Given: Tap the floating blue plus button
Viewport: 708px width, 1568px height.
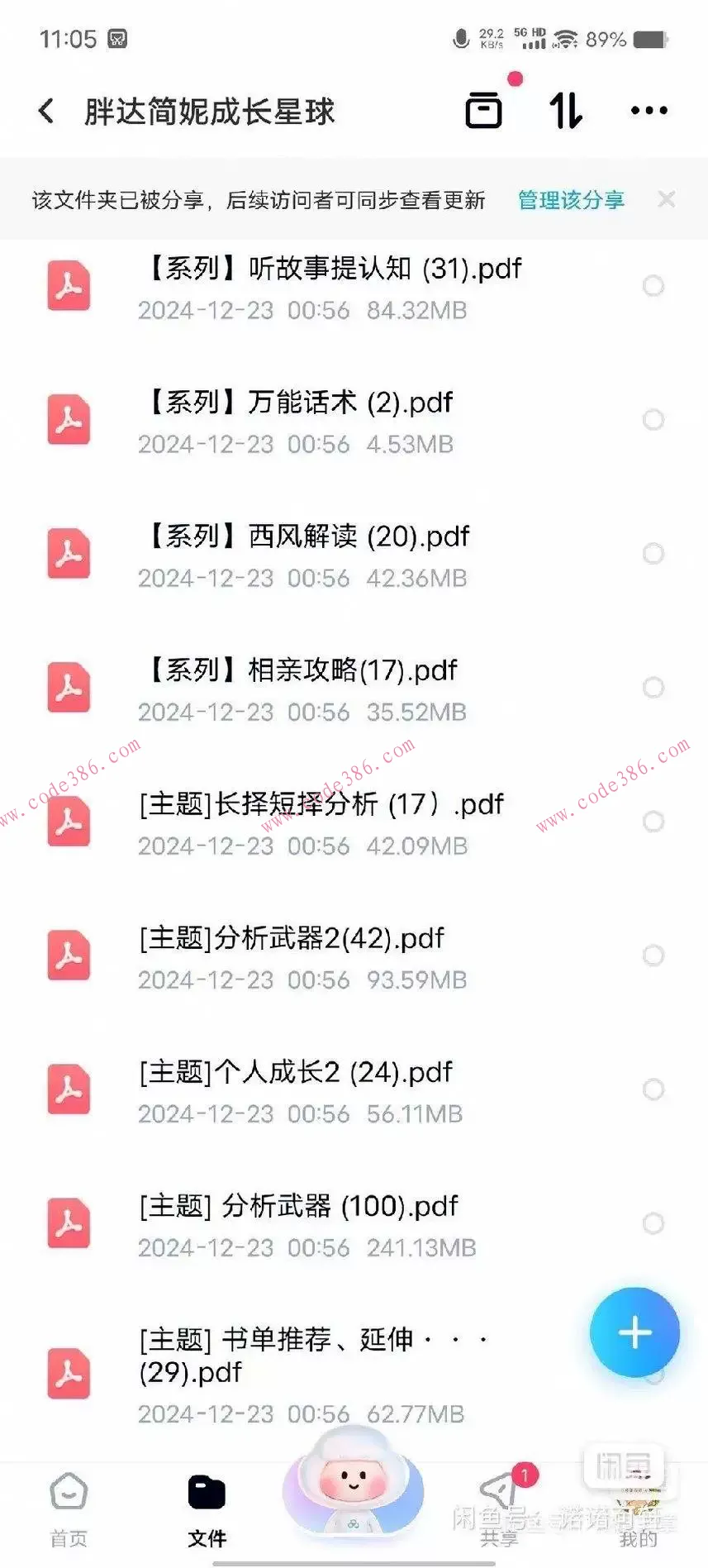Looking at the screenshot, I should (x=634, y=1332).
